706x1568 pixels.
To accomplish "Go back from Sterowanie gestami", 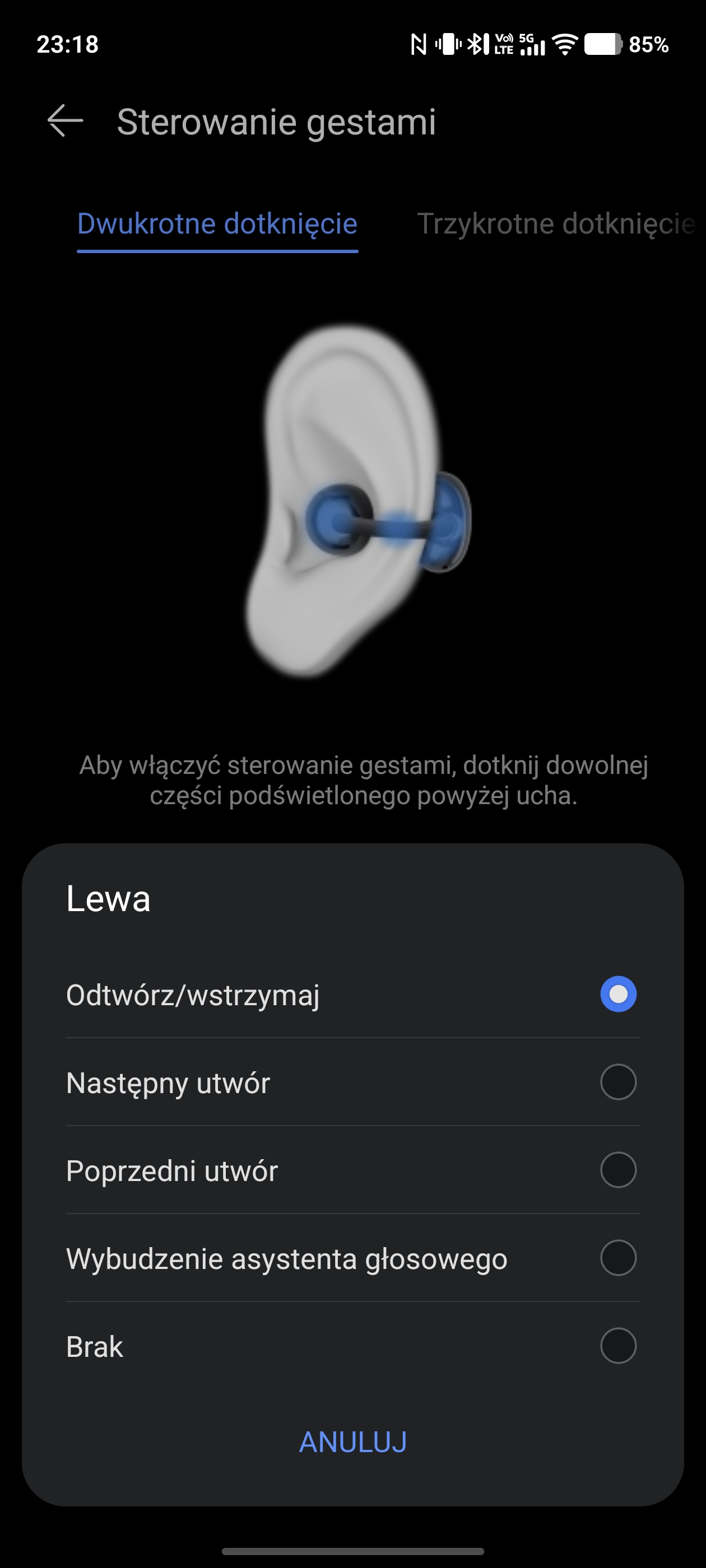I will point(65,121).
